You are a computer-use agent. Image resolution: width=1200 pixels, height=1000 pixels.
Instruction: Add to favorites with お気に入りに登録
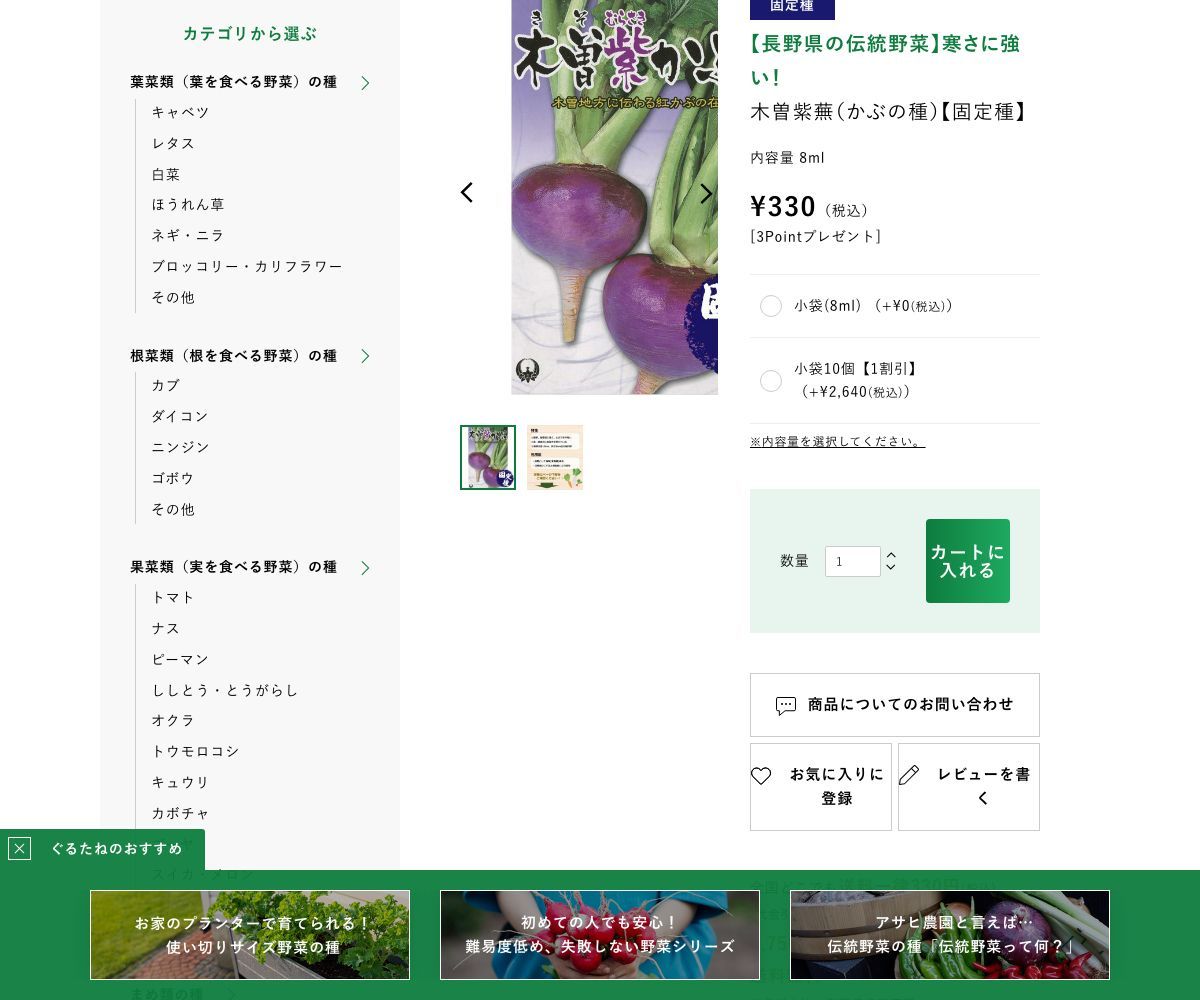(x=820, y=786)
